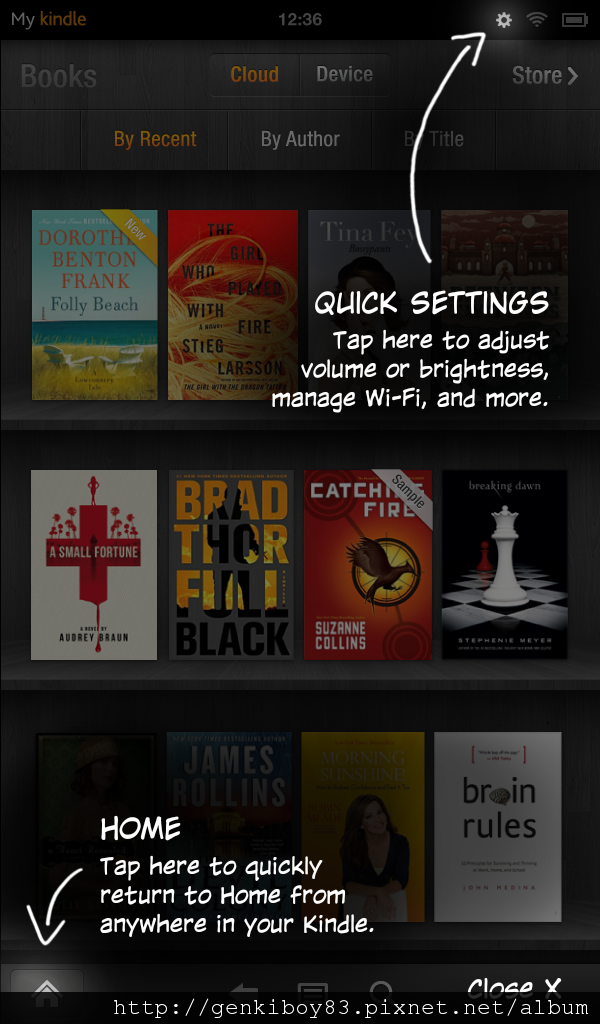Open the Morning Sunshine book
The width and height of the screenshot is (600, 1024).
pyautogui.click(x=363, y=826)
